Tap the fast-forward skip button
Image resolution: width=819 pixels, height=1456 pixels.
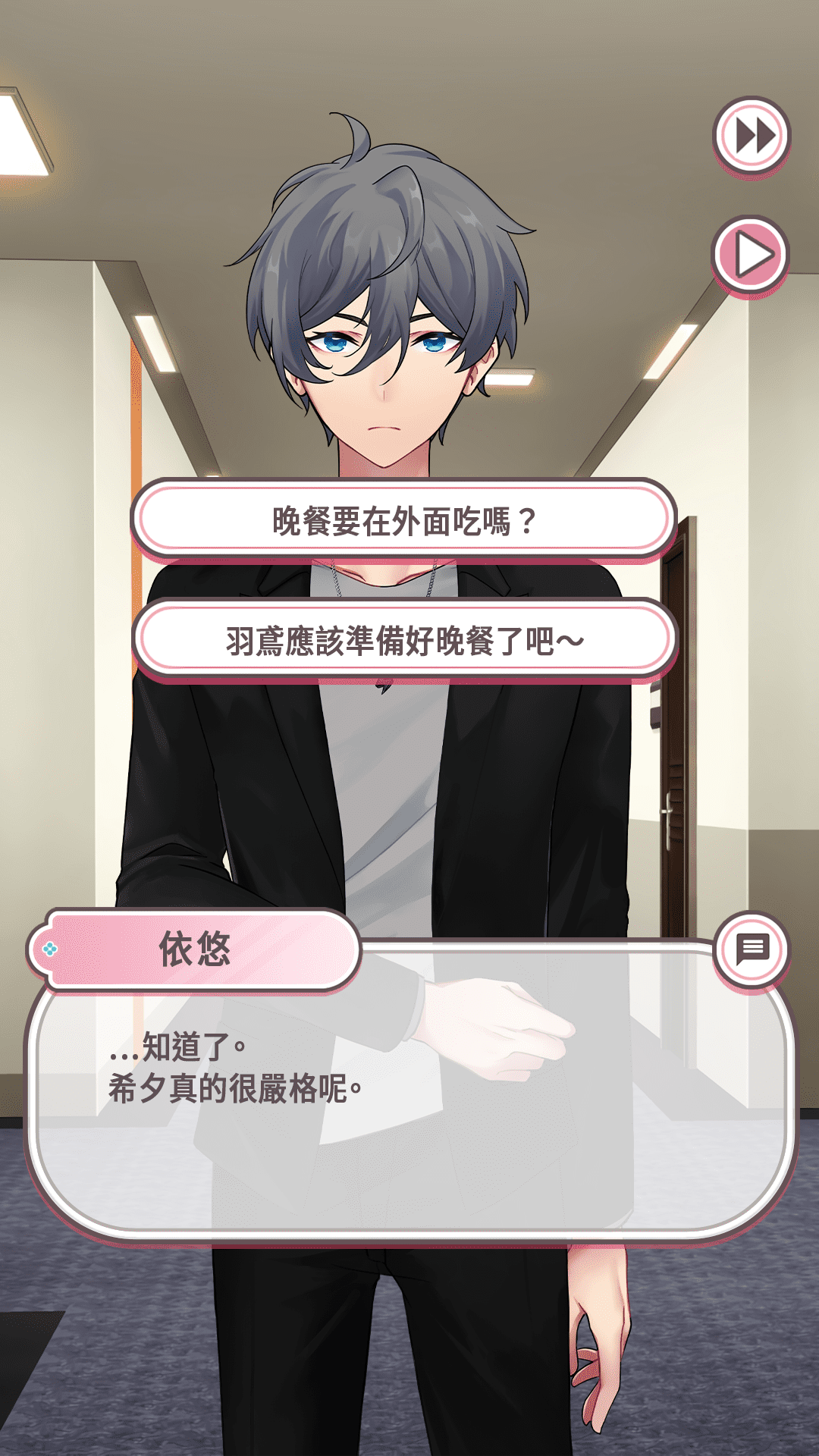pos(752,136)
